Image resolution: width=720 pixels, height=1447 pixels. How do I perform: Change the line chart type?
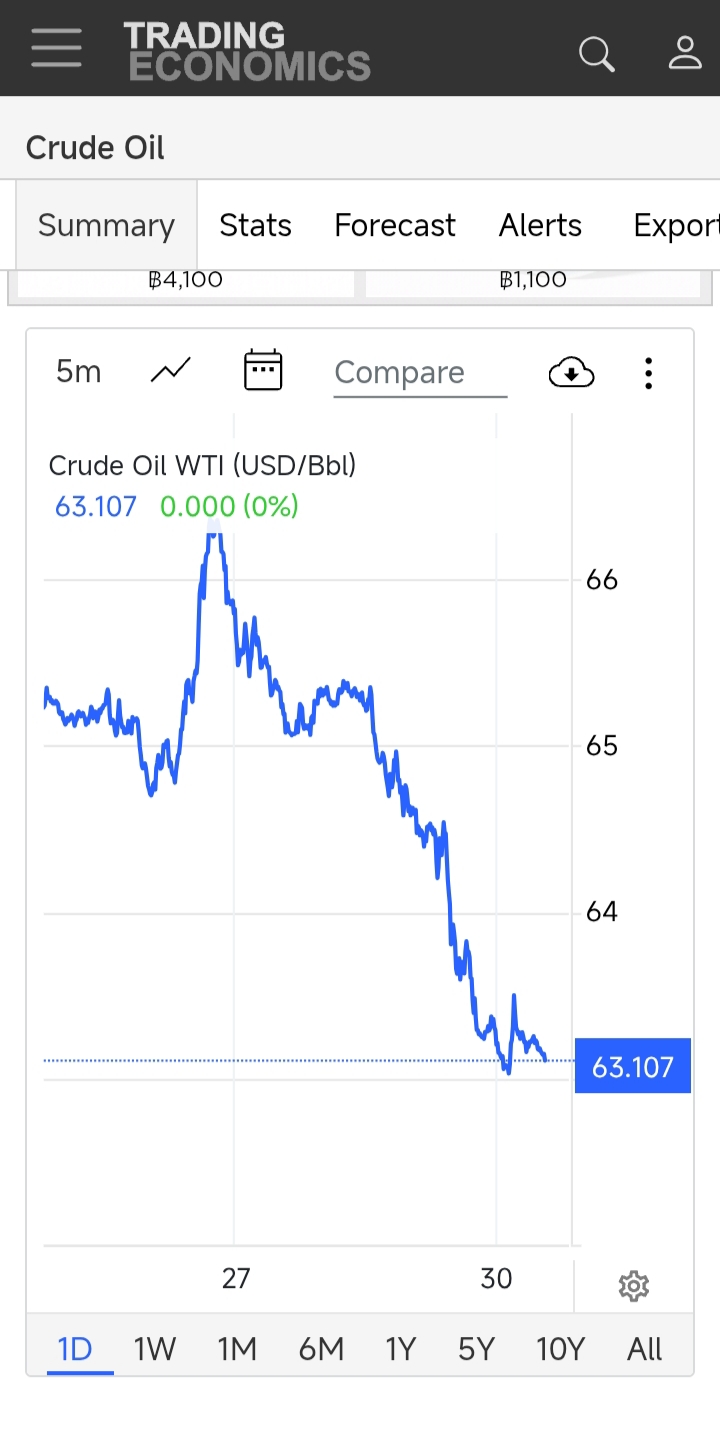point(170,372)
